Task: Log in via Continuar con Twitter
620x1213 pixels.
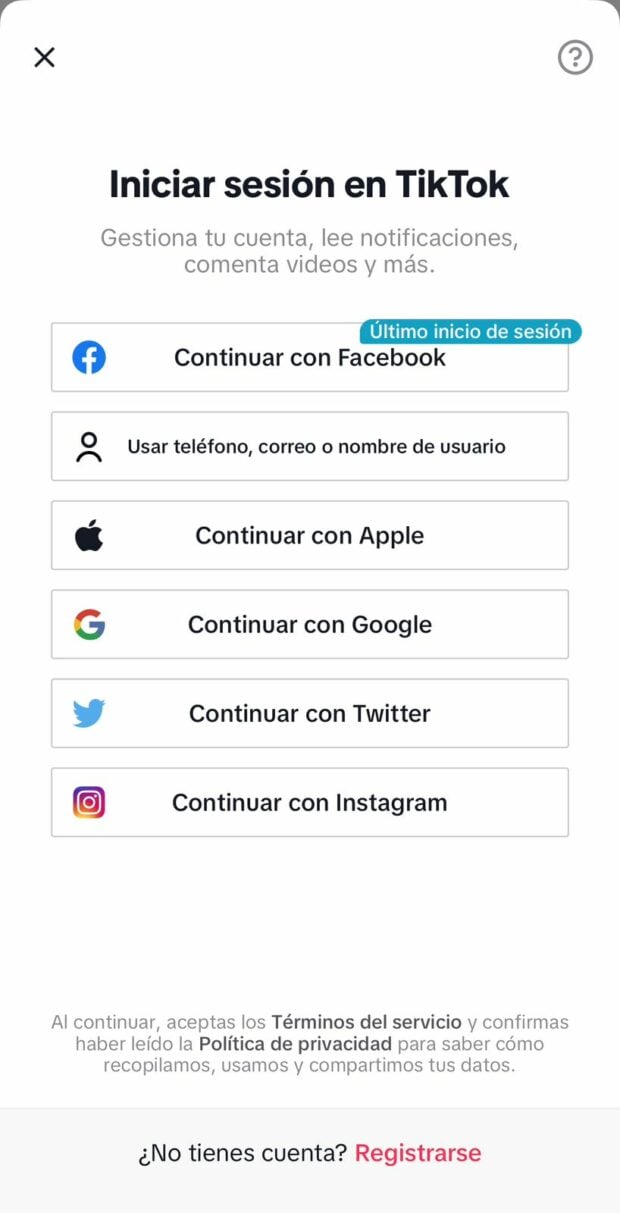Action: (309, 714)
